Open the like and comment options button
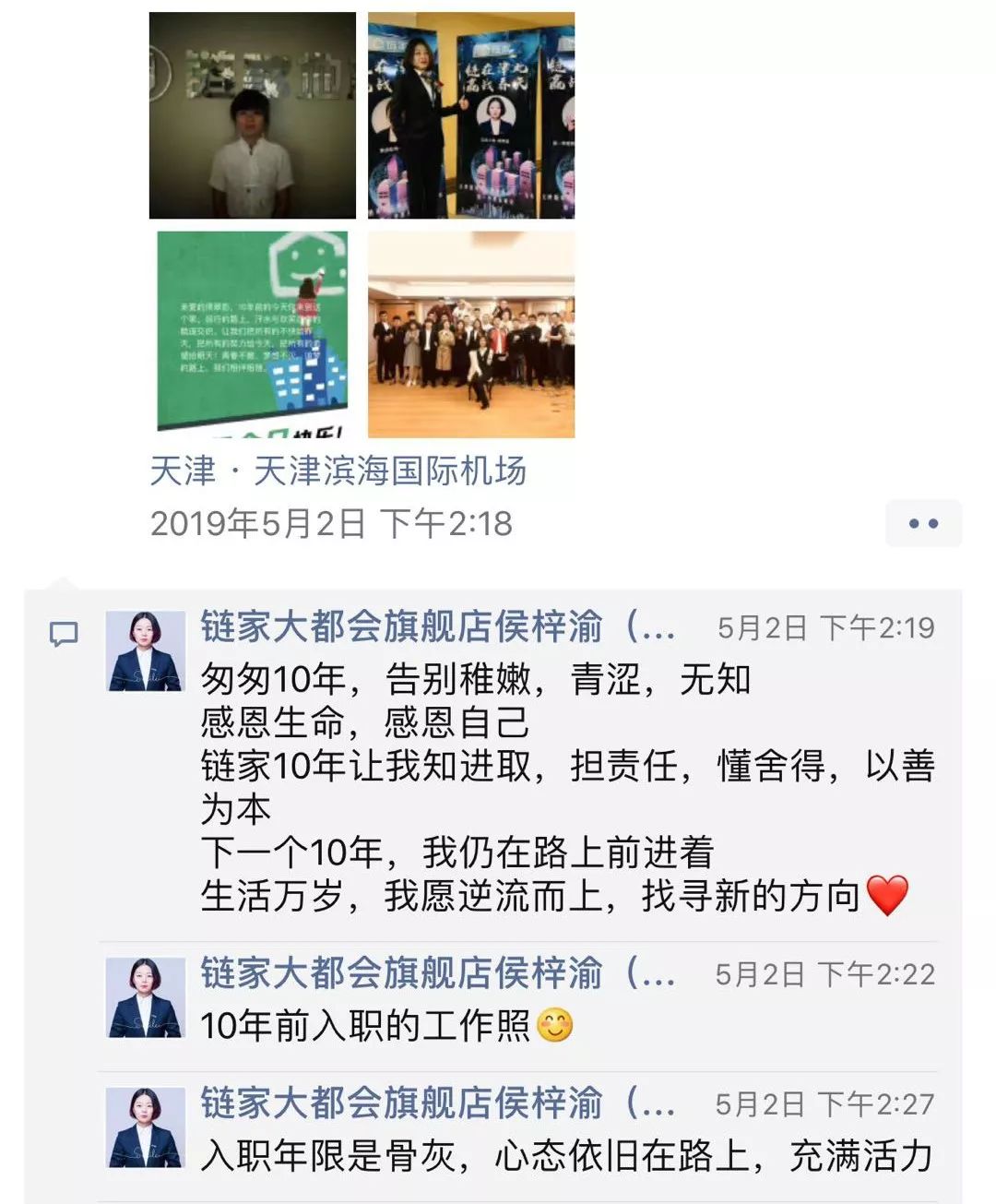Image resolution: width=996 pixels, height=1204 pixels. coord(922,523)
